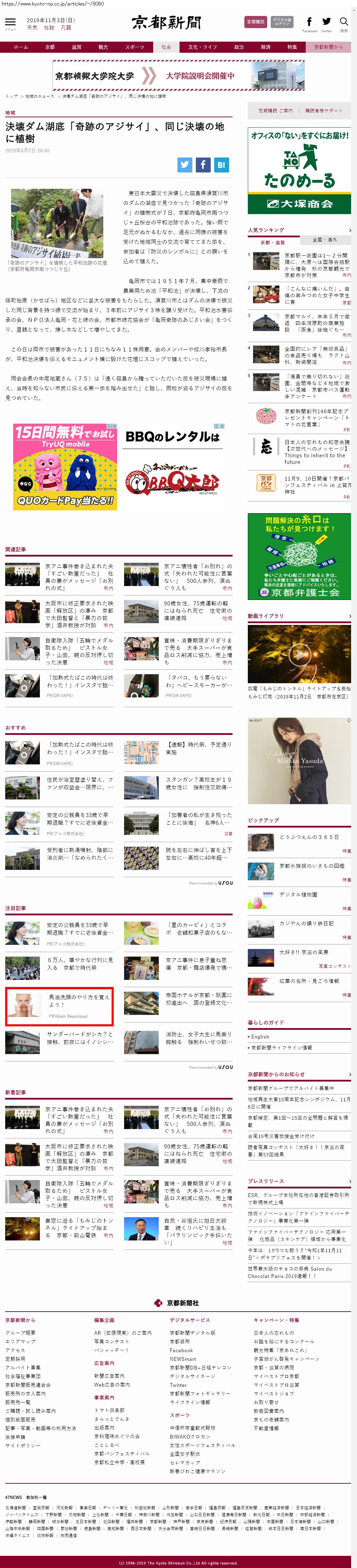Open the English guide link
The image size is (357, 1568).
(x=260, y=1037)
